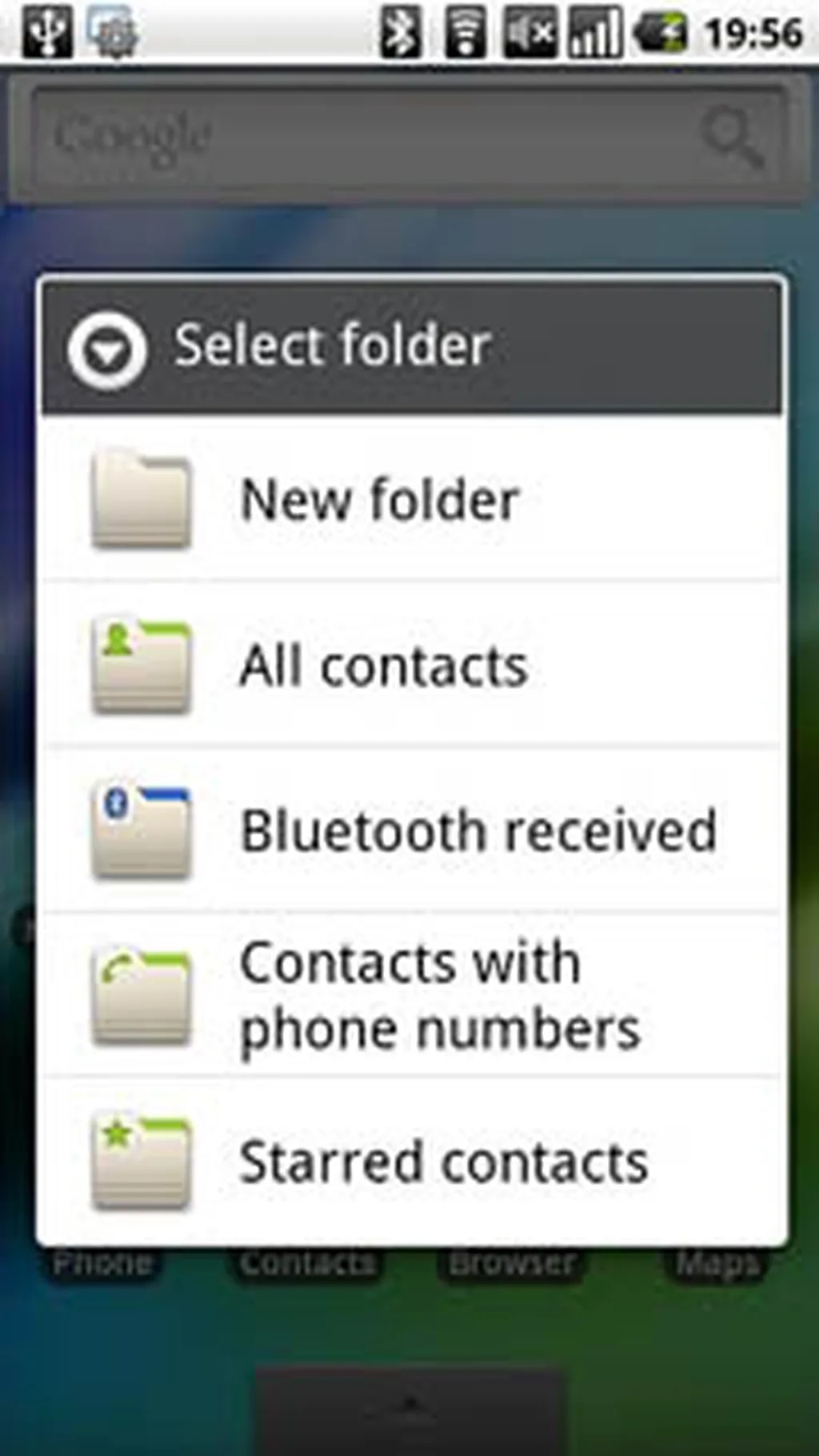Select Contacts with phone numbers folder
The image size is (819, 1456).
click(410, 995)
